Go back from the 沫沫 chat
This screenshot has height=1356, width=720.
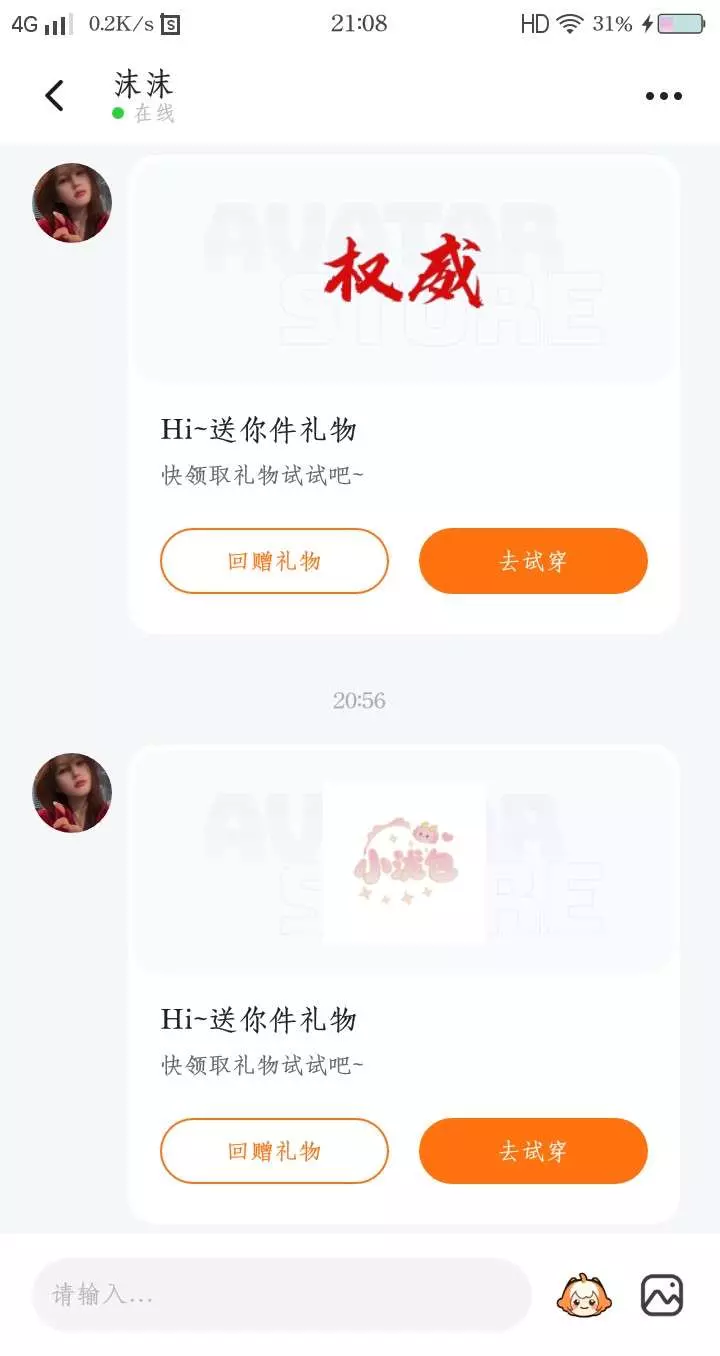[x=54, y=96]
